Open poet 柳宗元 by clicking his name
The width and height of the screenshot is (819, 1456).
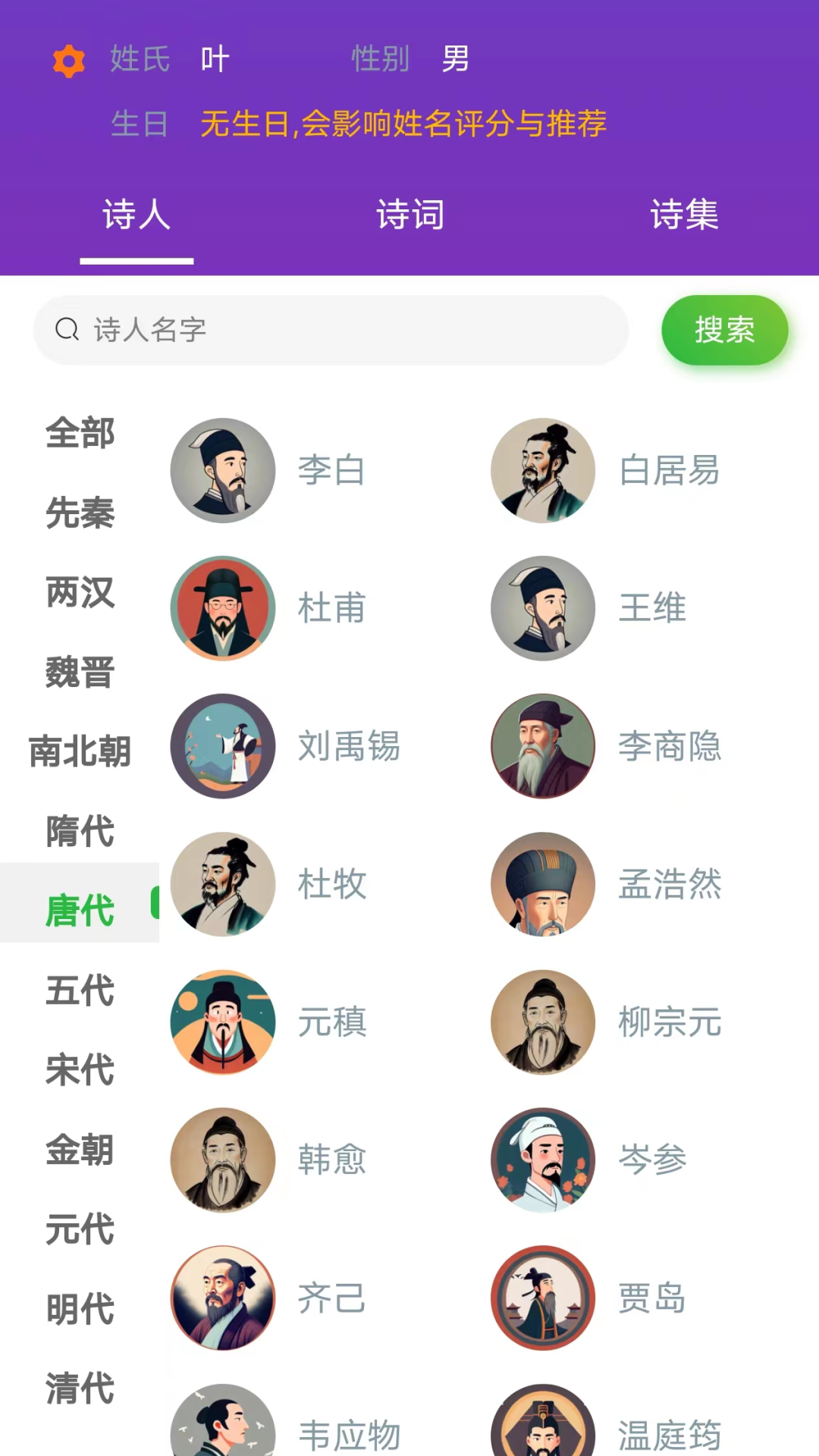(x=670, y=1021)
